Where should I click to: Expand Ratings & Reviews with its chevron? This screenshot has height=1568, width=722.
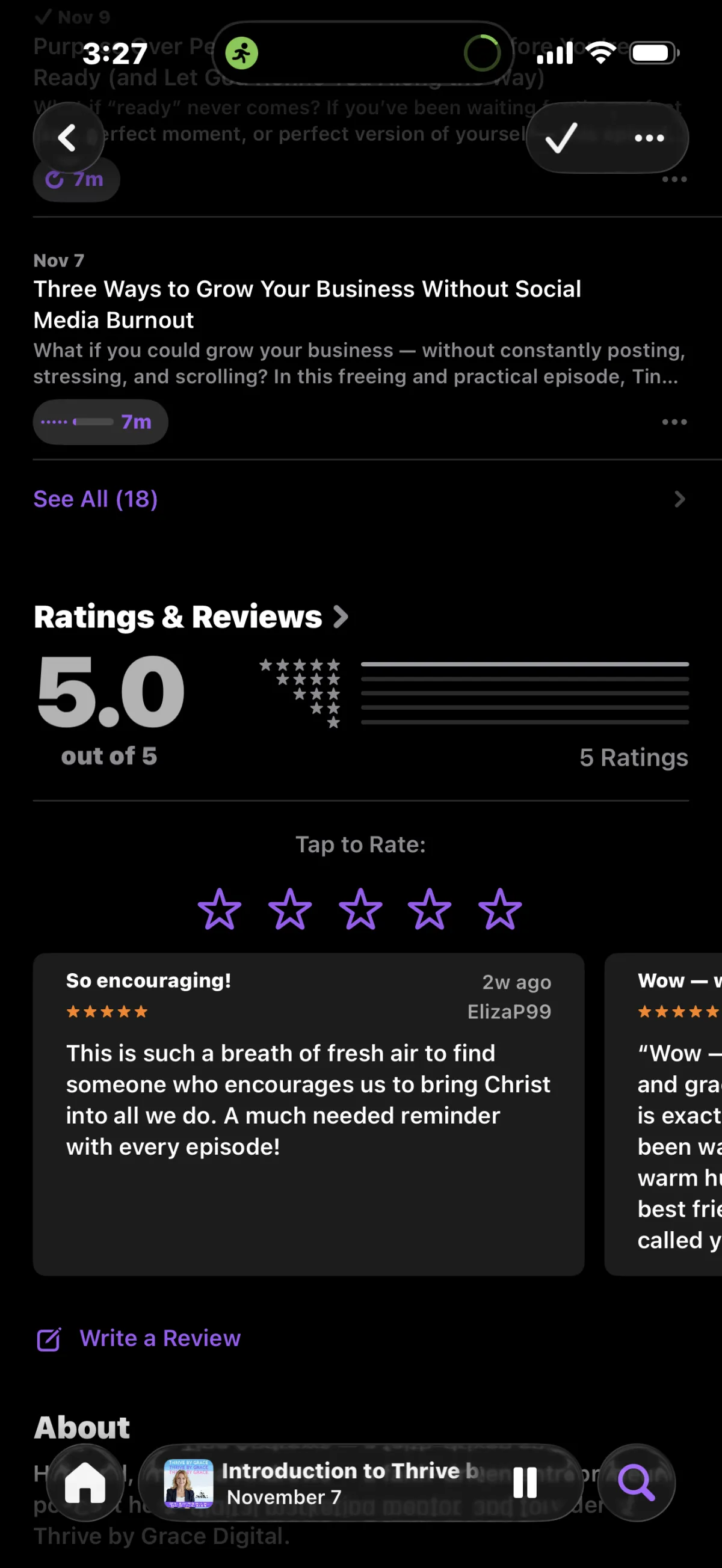click(340, 616)
